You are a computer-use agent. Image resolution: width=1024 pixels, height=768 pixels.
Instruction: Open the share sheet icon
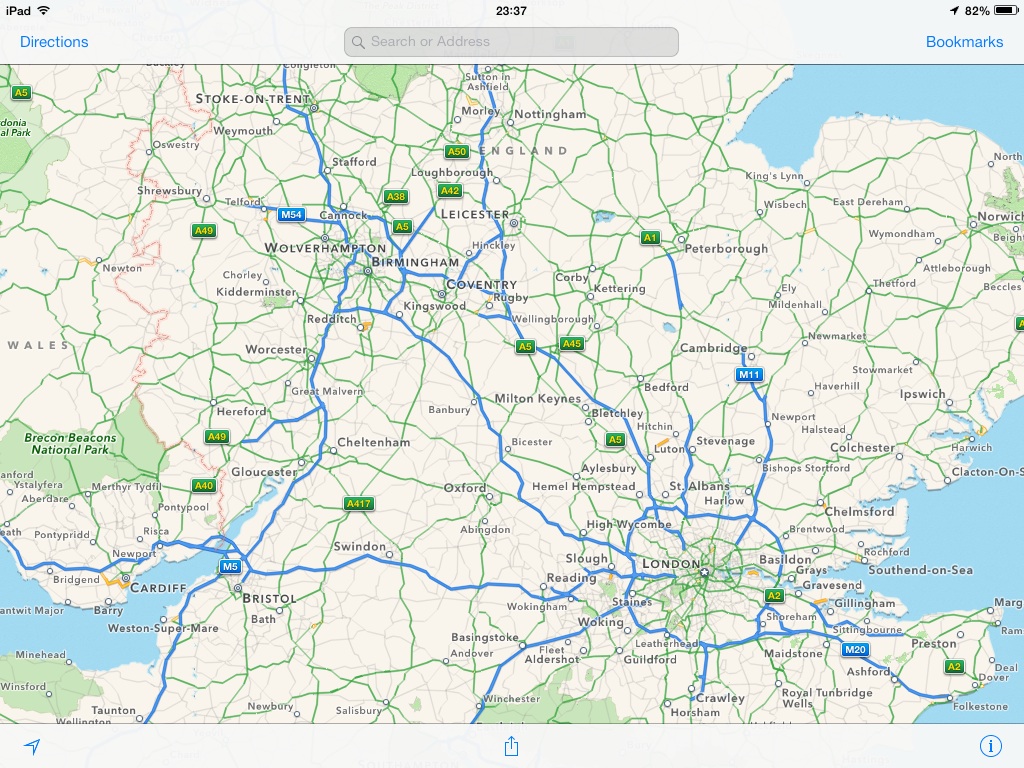click(x=511, y=745)
